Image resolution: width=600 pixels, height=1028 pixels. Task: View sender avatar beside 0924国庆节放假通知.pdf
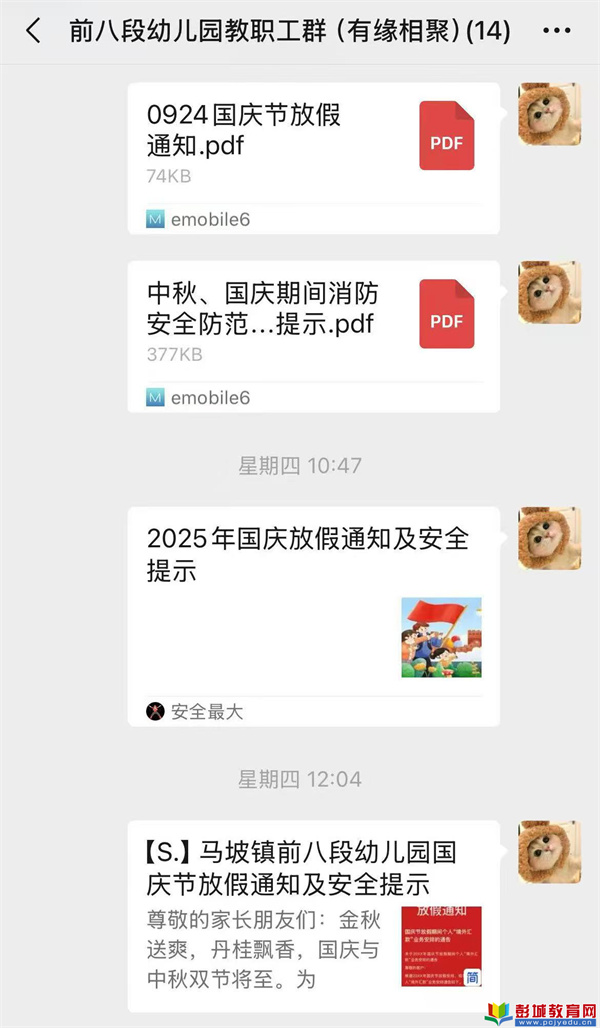(x=549, y=114)
